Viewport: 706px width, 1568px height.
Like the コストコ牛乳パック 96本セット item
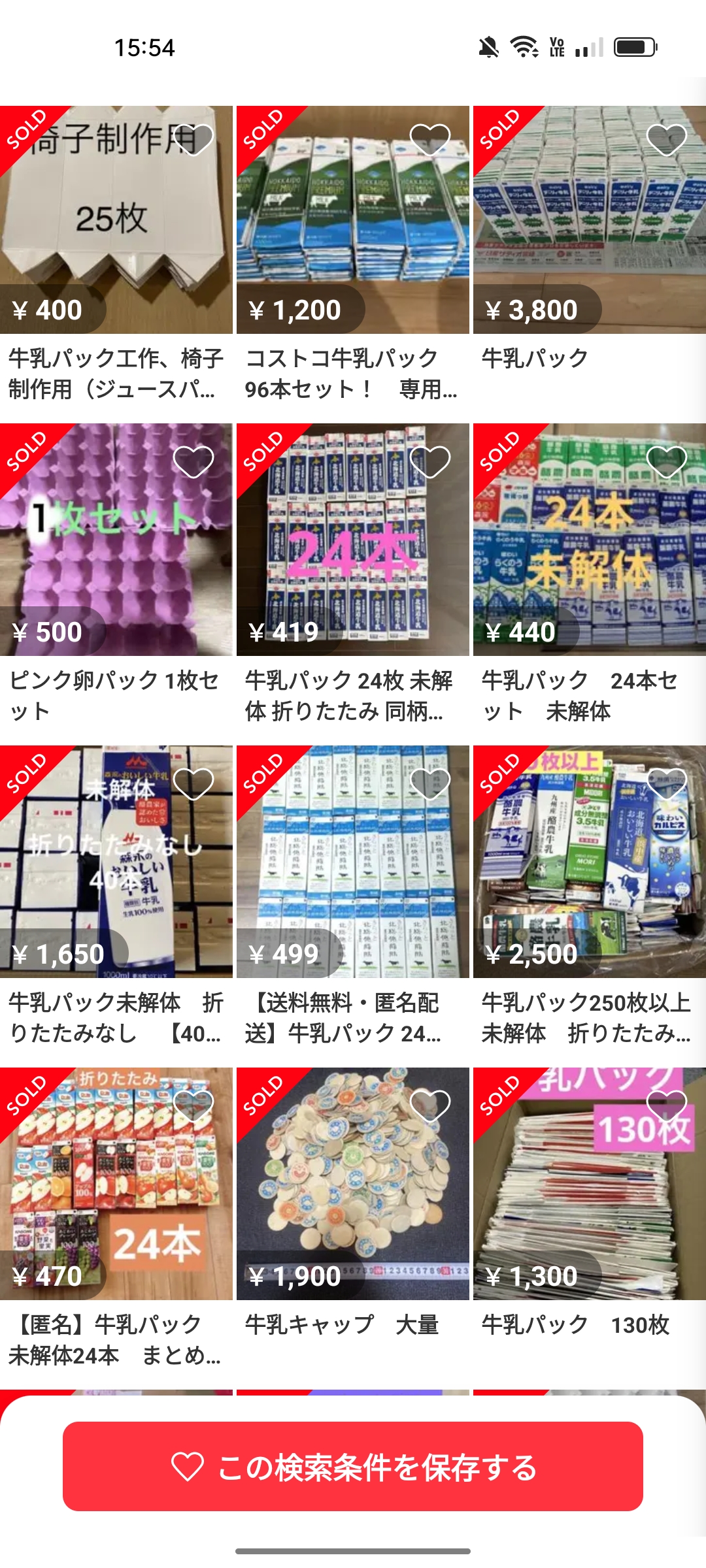point(429,139)
